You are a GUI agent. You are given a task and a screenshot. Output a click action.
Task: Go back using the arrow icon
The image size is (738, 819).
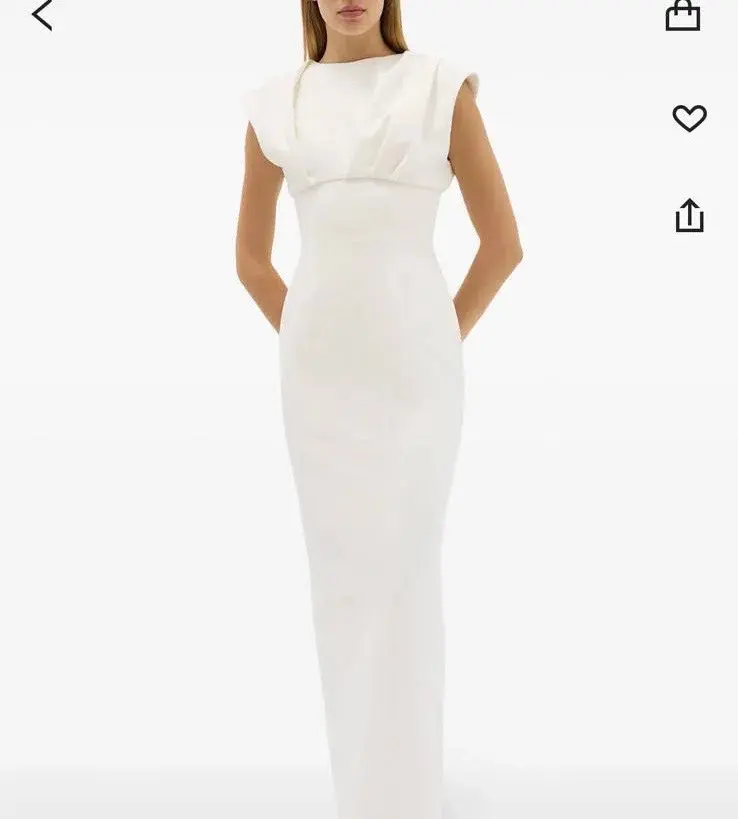click(x=42, y=15)
